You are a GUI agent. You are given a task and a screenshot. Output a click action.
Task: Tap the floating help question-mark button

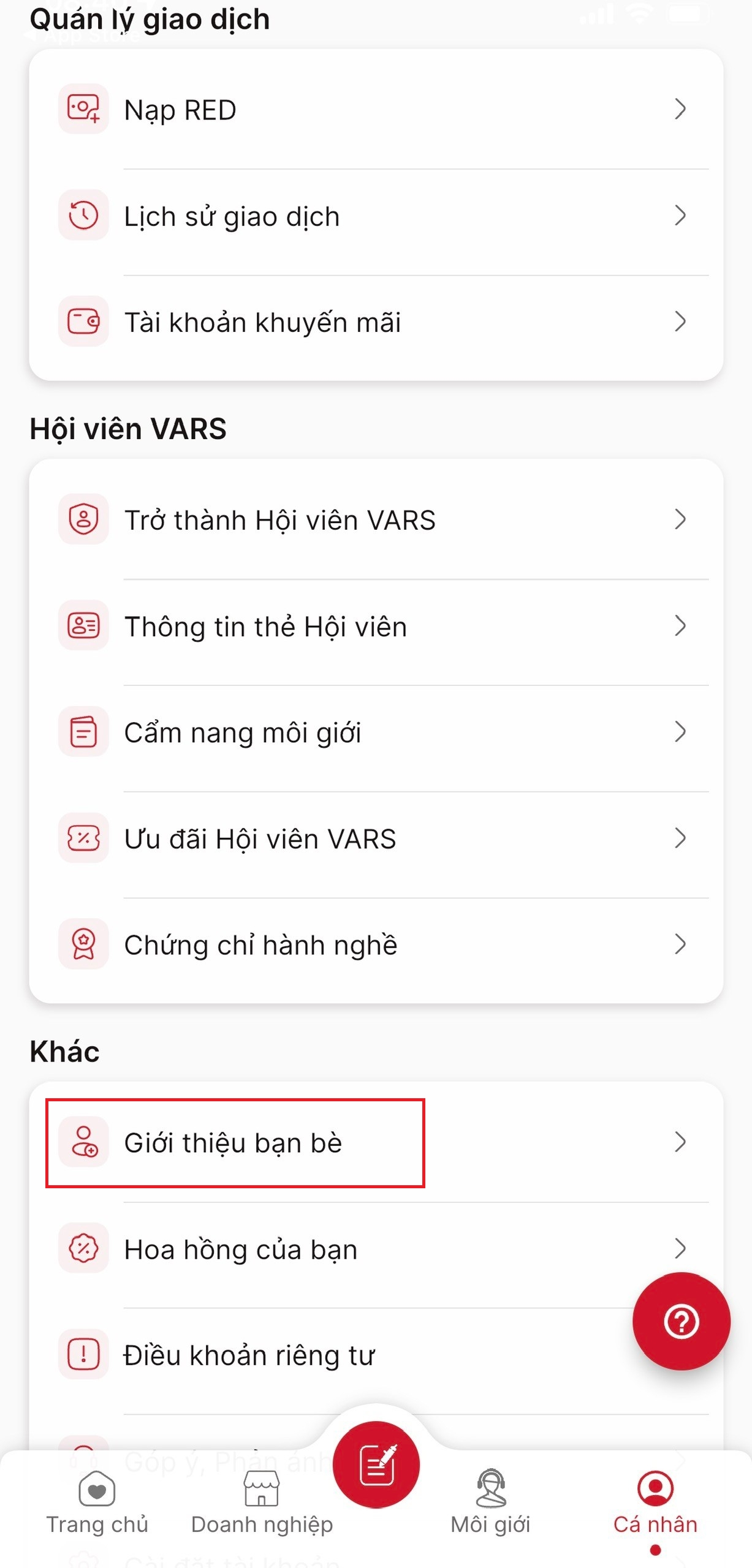tap(681, 1321)
